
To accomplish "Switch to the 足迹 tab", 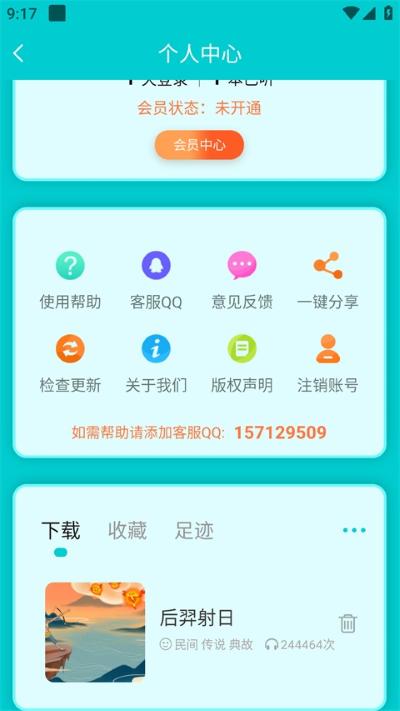I will pyautogui.click(x=194, y=531).
